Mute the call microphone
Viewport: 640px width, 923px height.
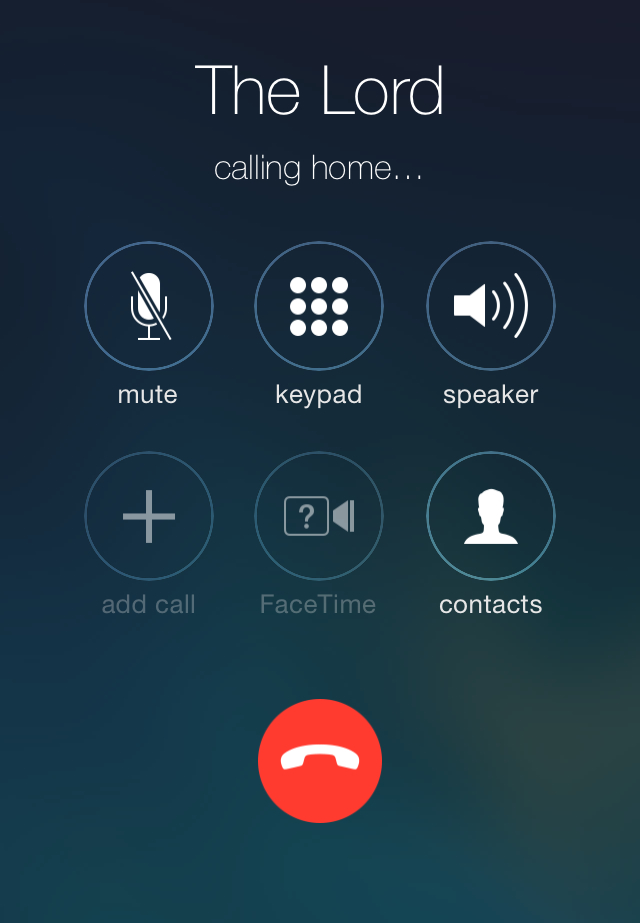pos(149,306)
